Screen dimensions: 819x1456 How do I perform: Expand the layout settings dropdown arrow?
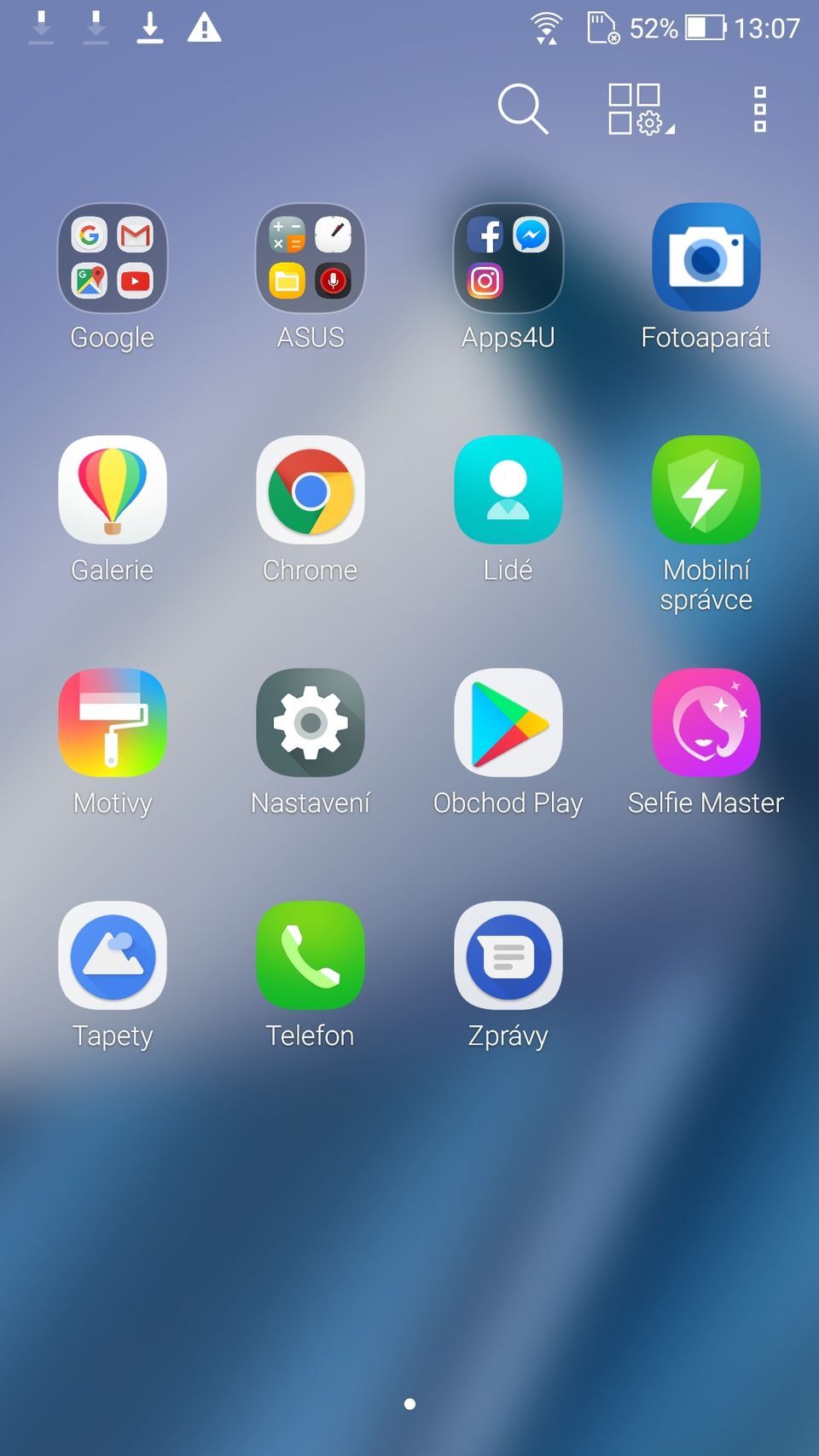[669, 126]
